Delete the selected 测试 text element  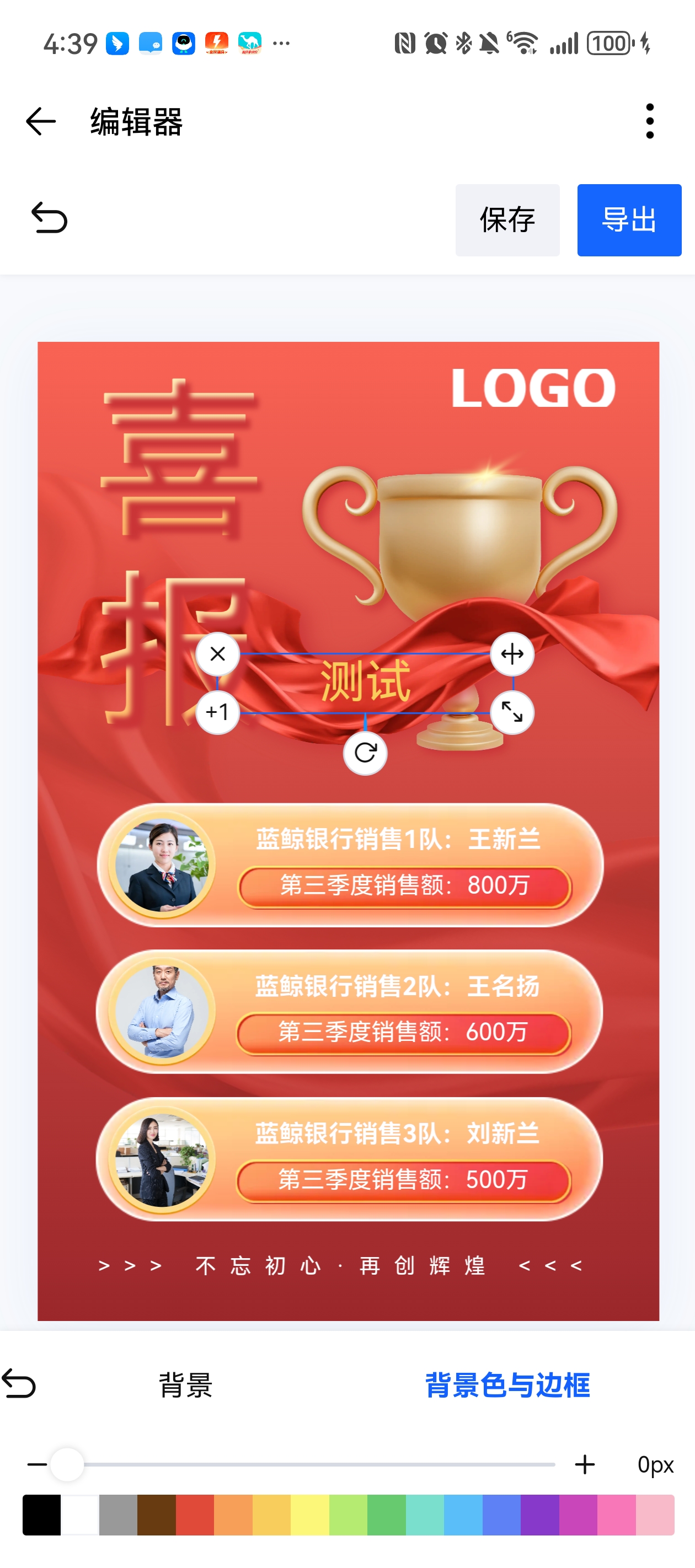(217, 654)
